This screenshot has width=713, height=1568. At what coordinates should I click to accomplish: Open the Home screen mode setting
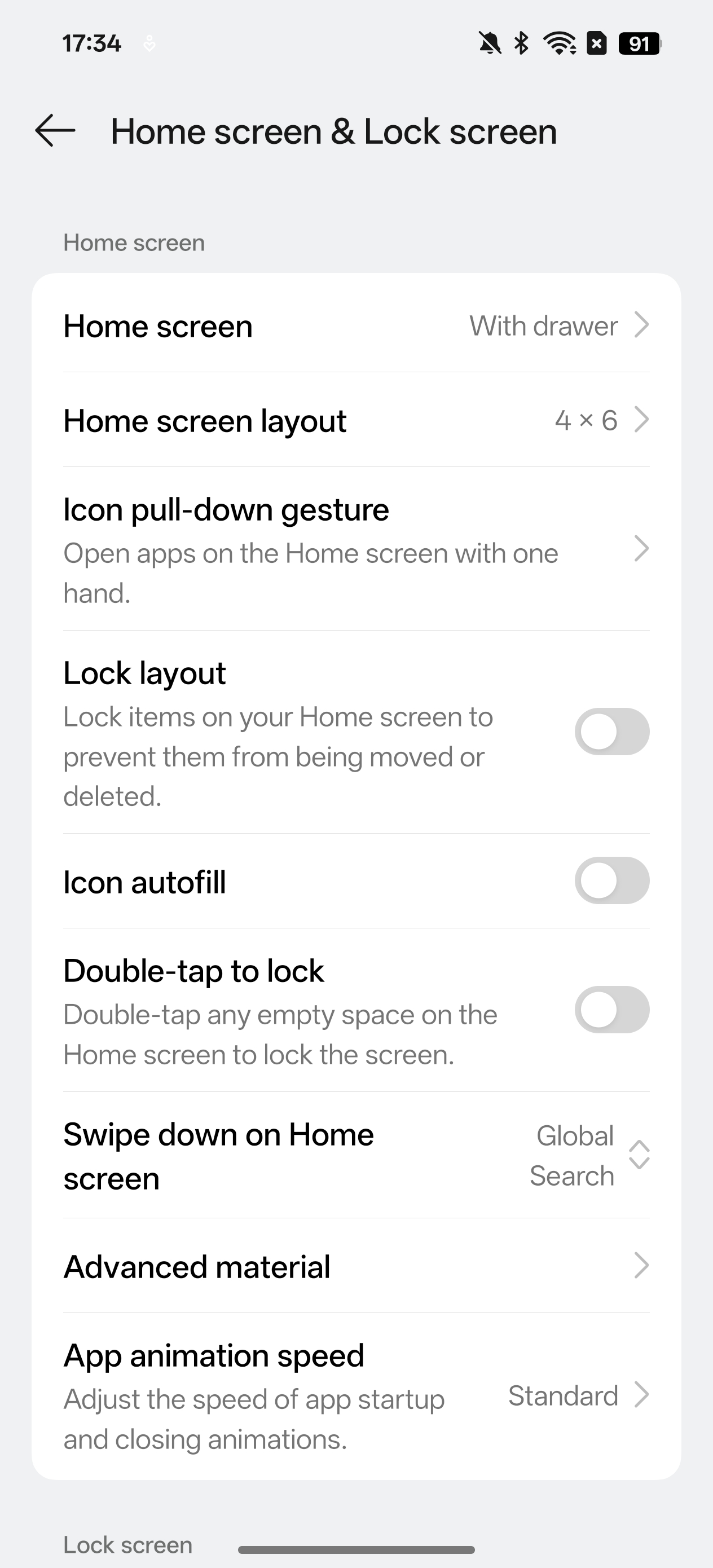coord(356,325)
